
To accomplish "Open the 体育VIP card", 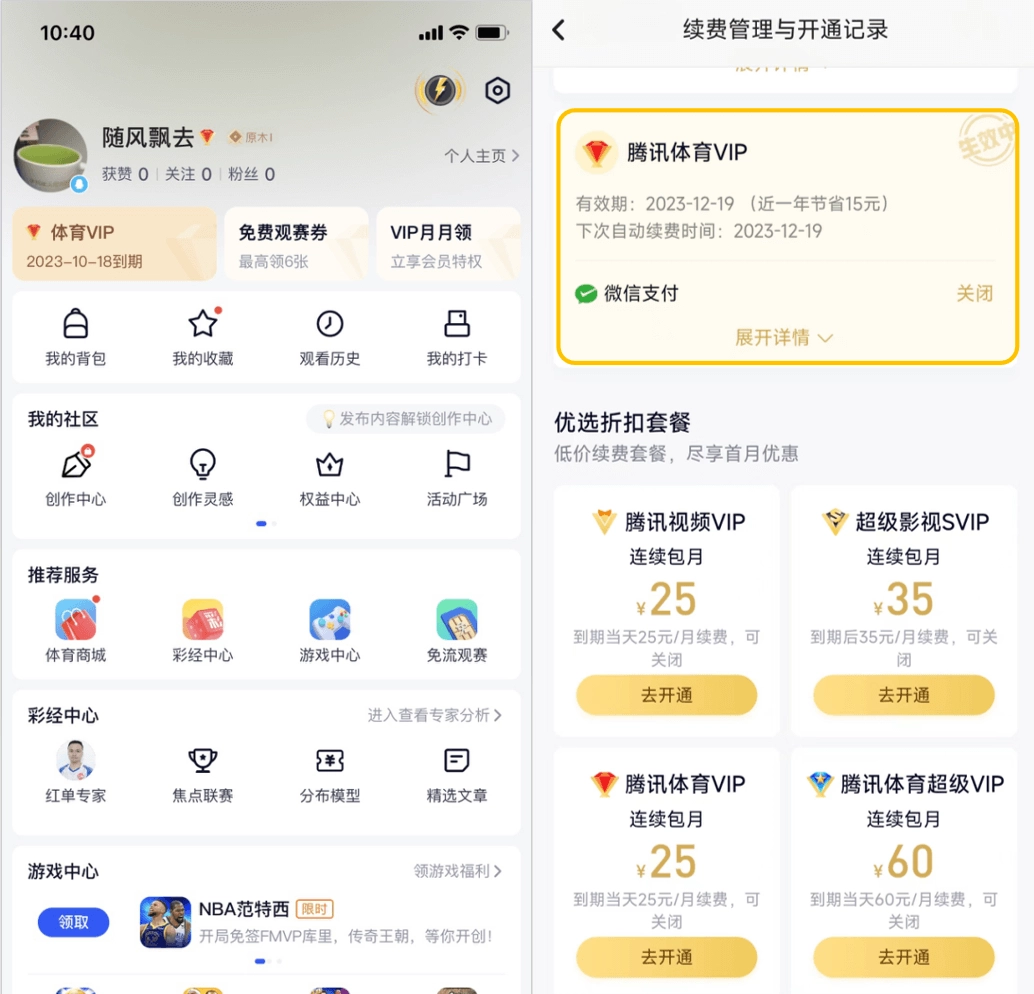I will (115, 244).
